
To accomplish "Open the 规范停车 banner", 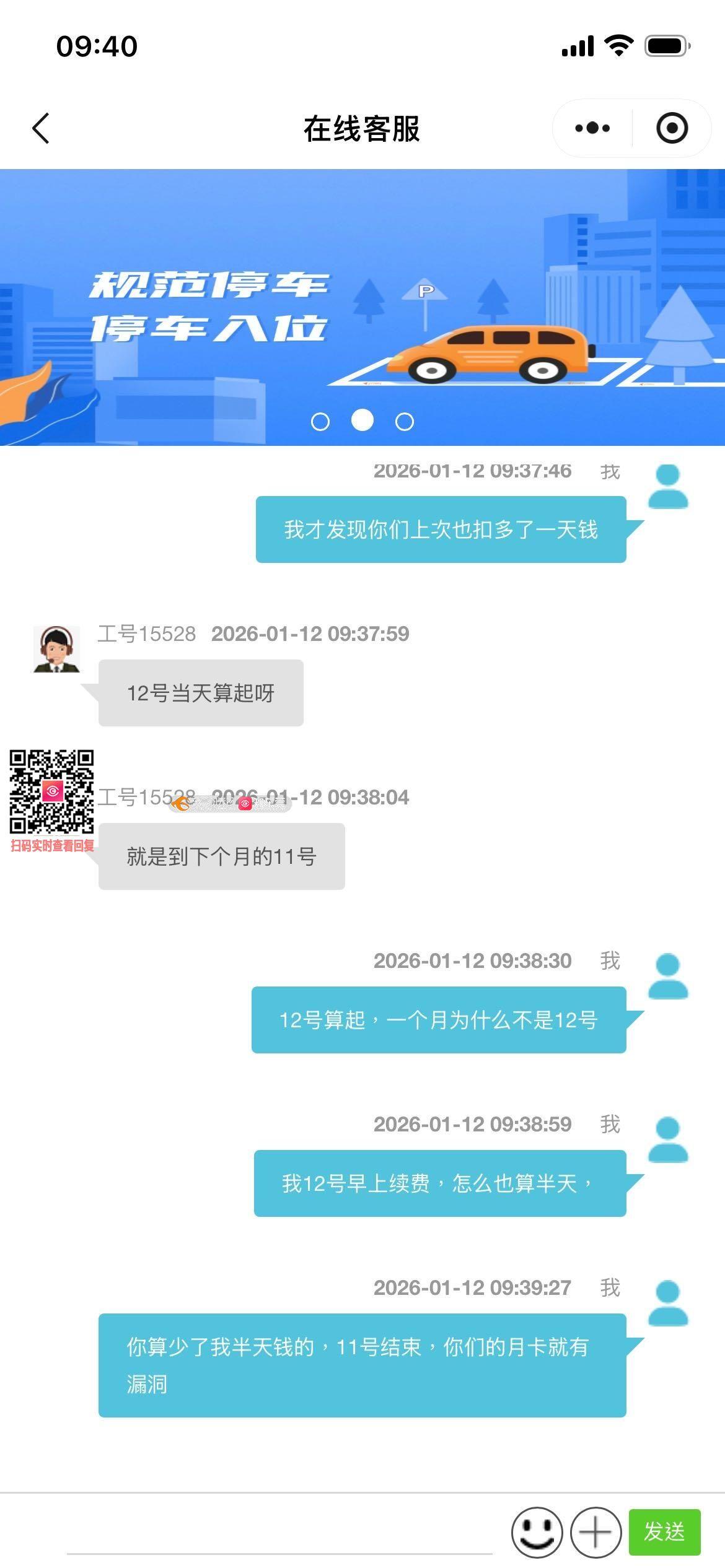I will tap(362, 307).
